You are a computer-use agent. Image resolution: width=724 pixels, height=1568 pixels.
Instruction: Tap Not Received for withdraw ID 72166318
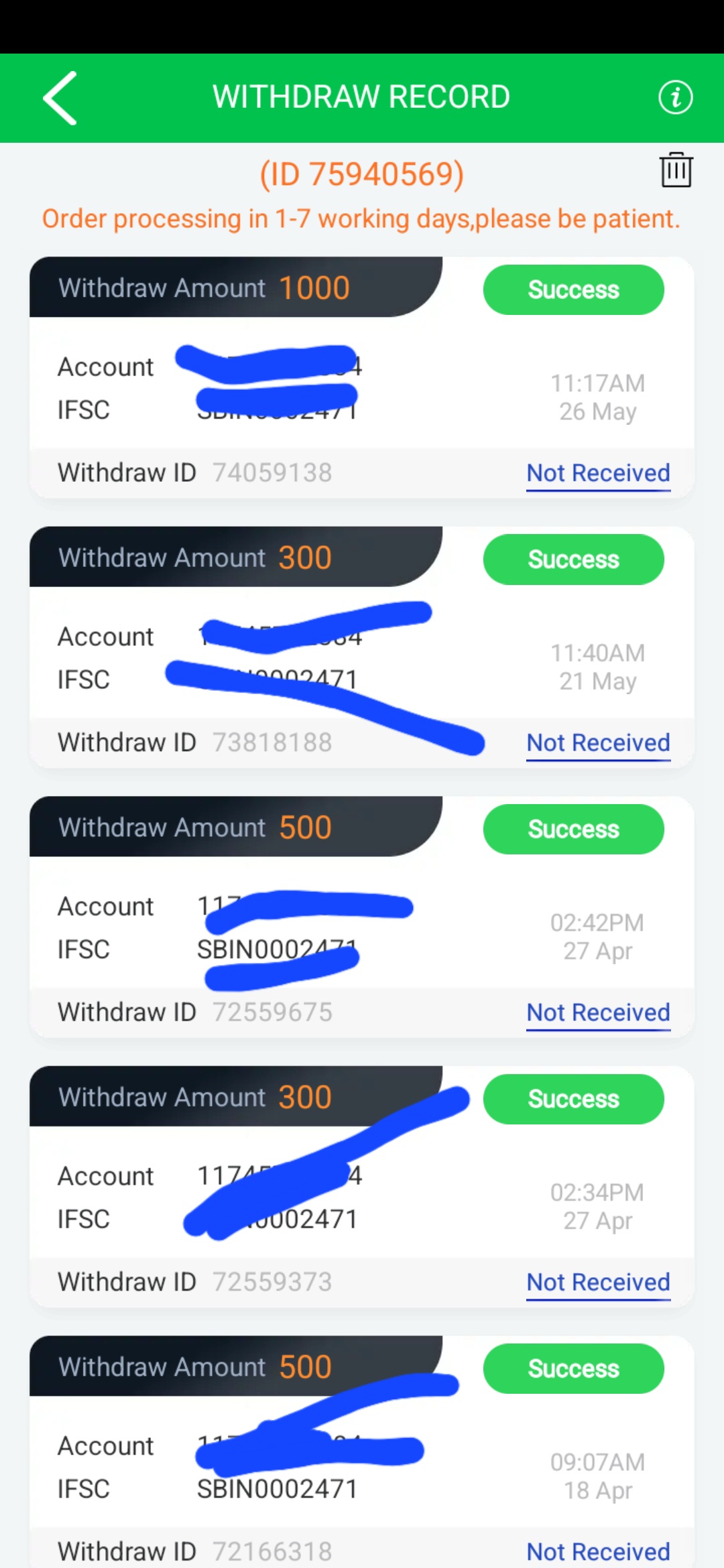pyautogui.click(x=598, y=1551)
